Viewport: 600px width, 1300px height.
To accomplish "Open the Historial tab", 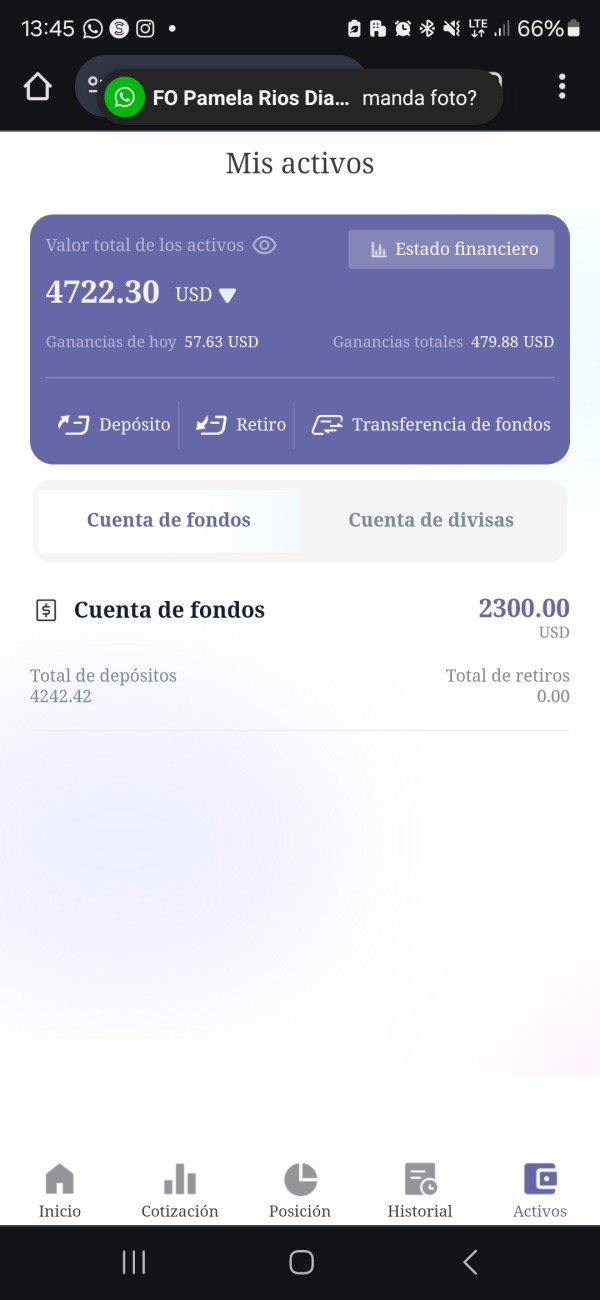I will point(420,1191).
